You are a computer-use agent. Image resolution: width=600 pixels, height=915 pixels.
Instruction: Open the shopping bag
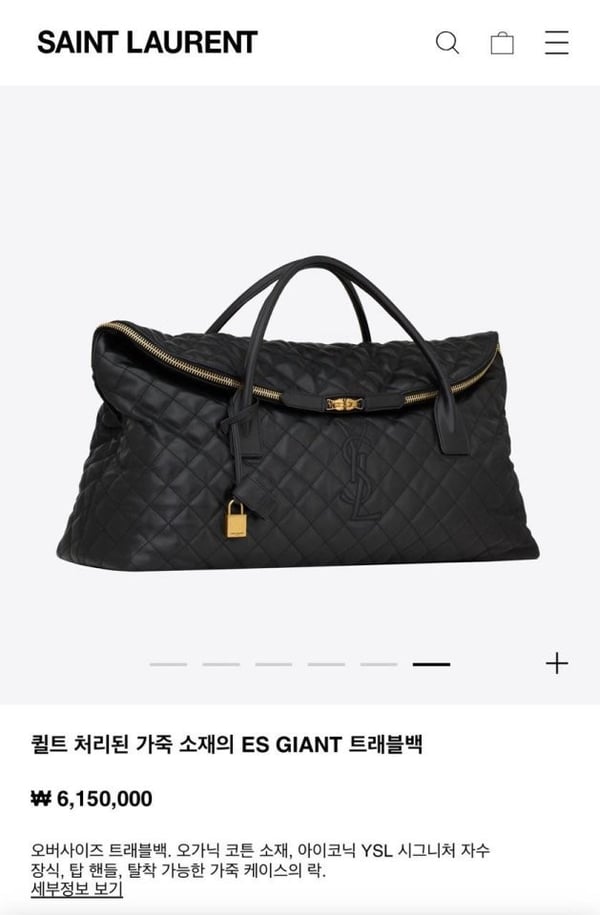502,42
